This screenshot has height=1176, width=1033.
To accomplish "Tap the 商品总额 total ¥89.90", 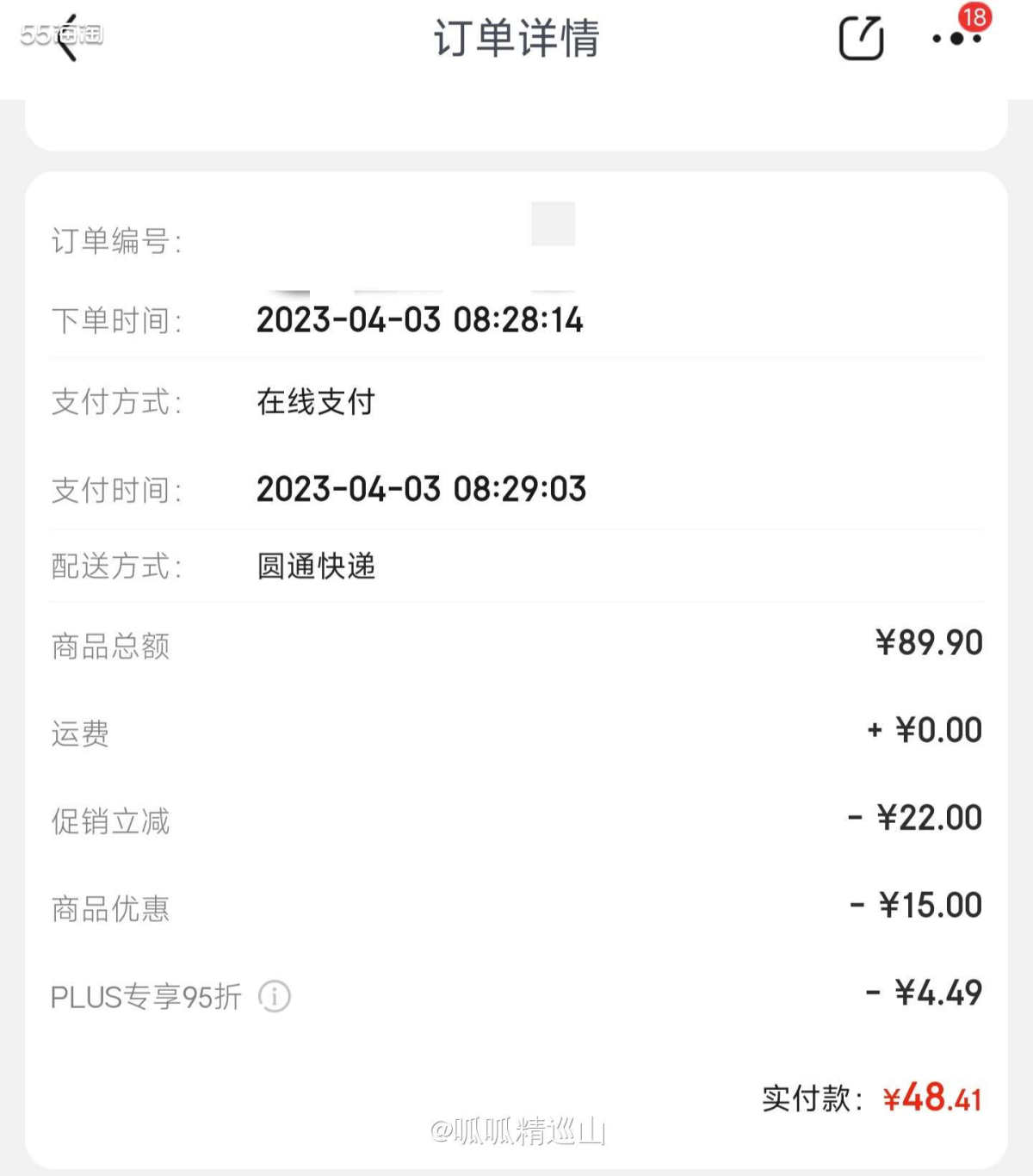I will (x=927, y=642).
